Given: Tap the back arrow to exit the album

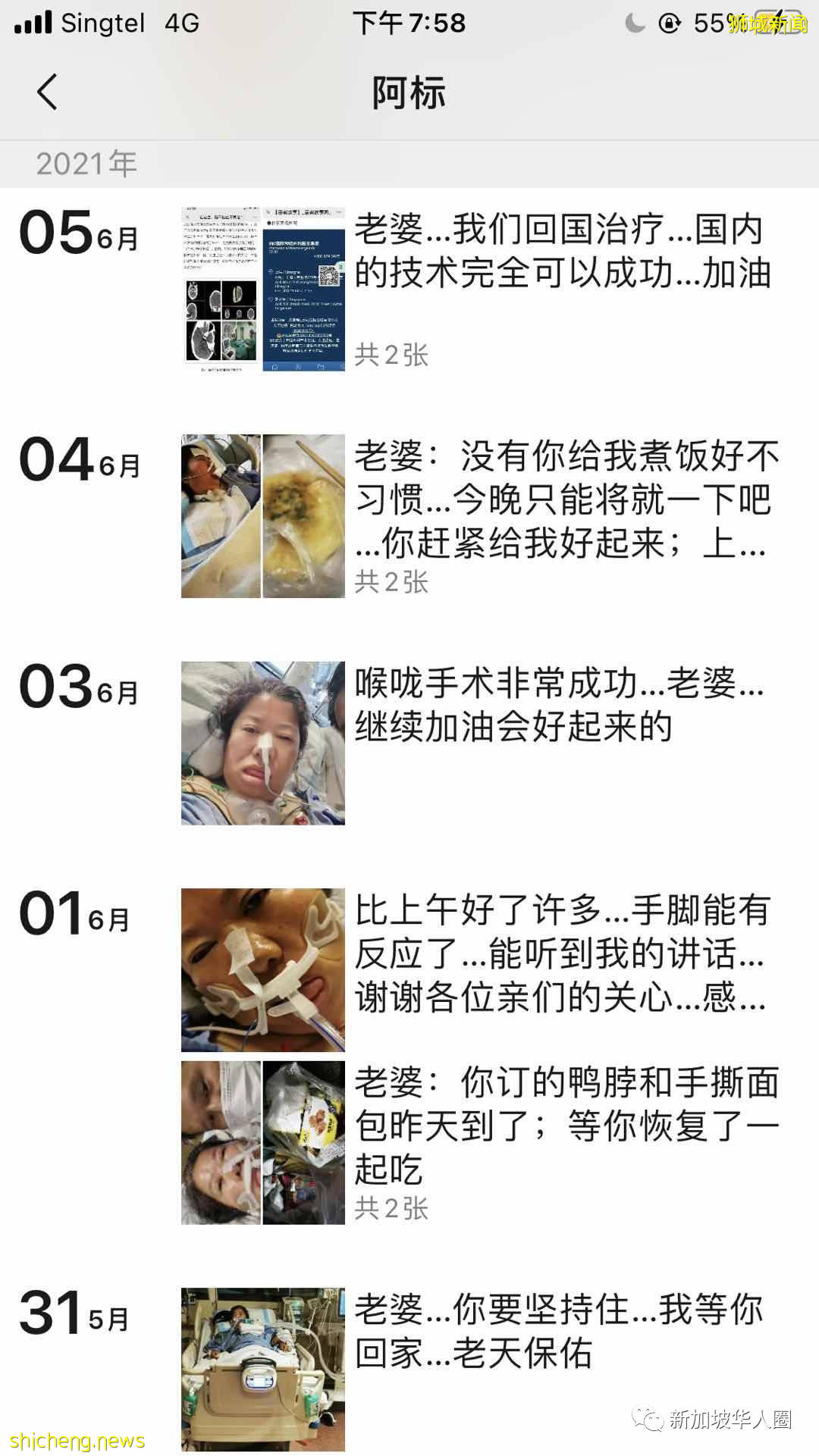Looking at the screenshot, I should point(45,92).
